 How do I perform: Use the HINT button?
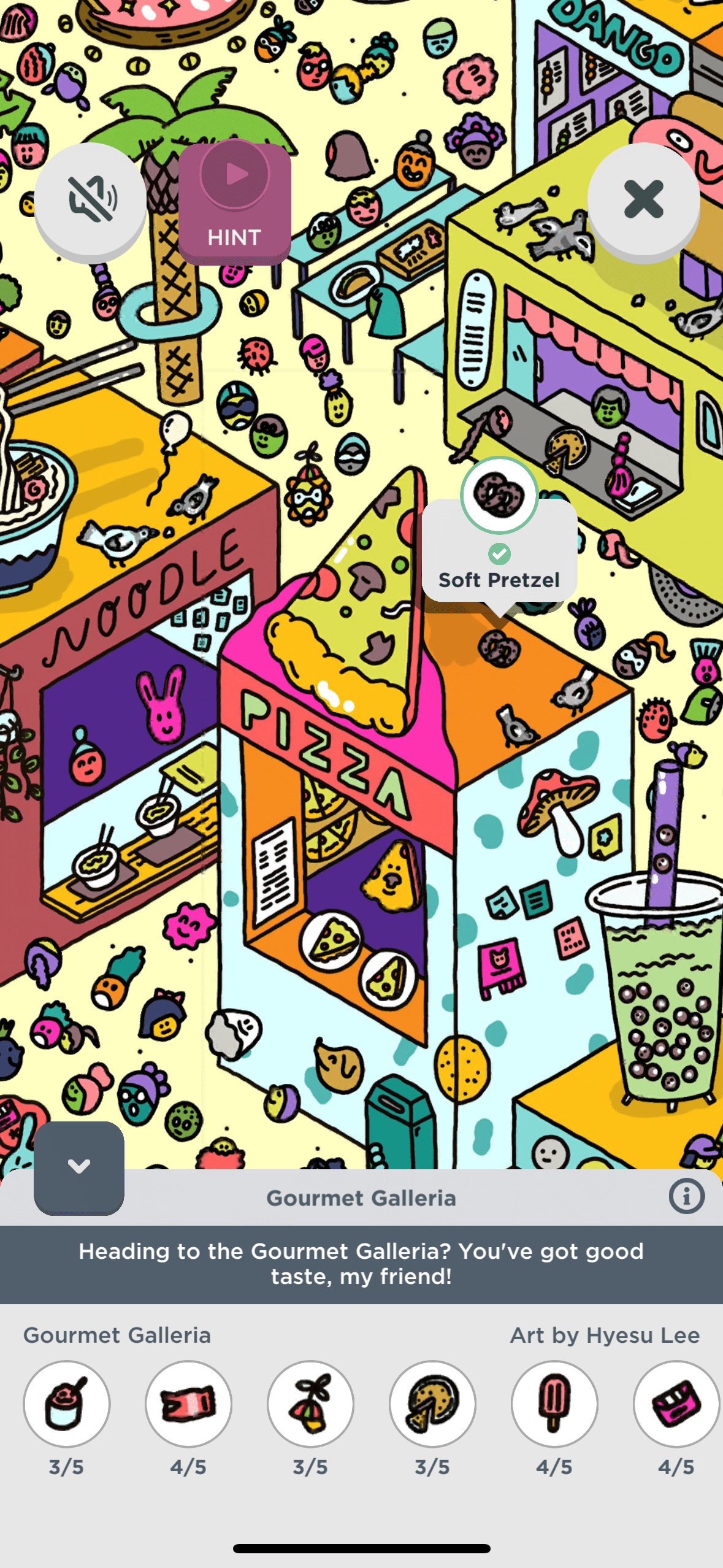(234, 202)
